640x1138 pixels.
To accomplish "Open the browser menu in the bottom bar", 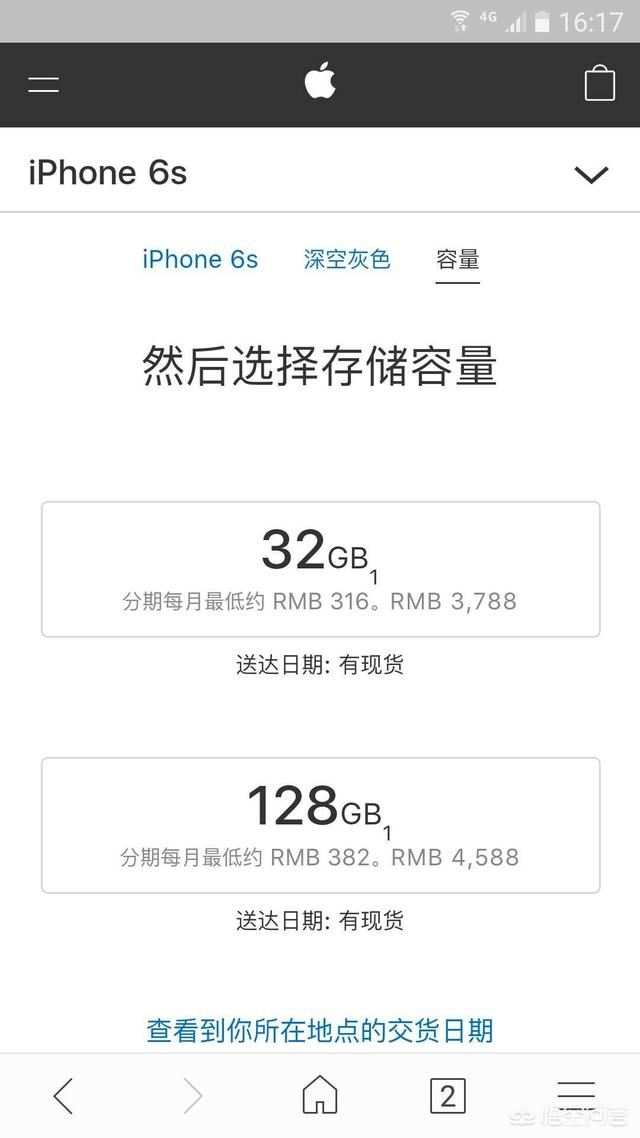I will click(x=576, y=1096).
